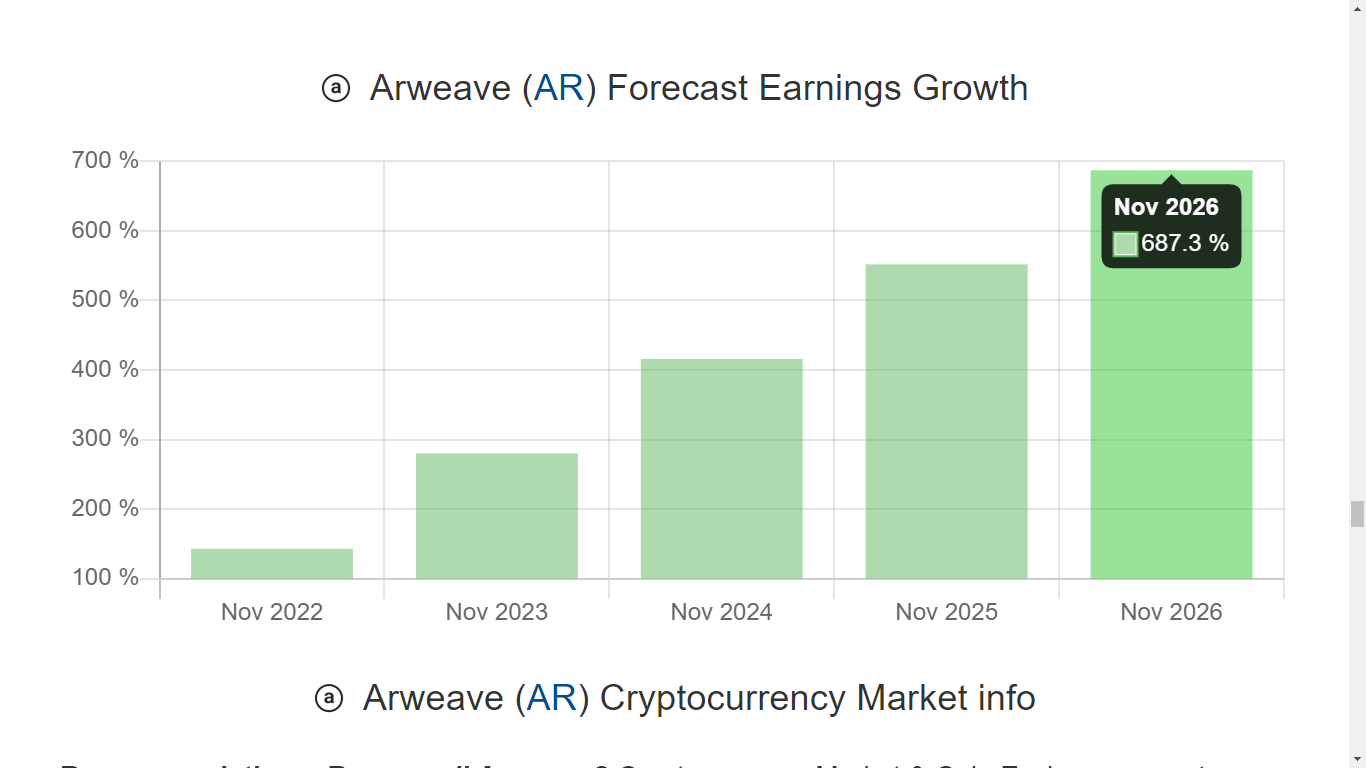
Task: Select the highlighted Nov 2026 bar
Action: click(1171, 420)
